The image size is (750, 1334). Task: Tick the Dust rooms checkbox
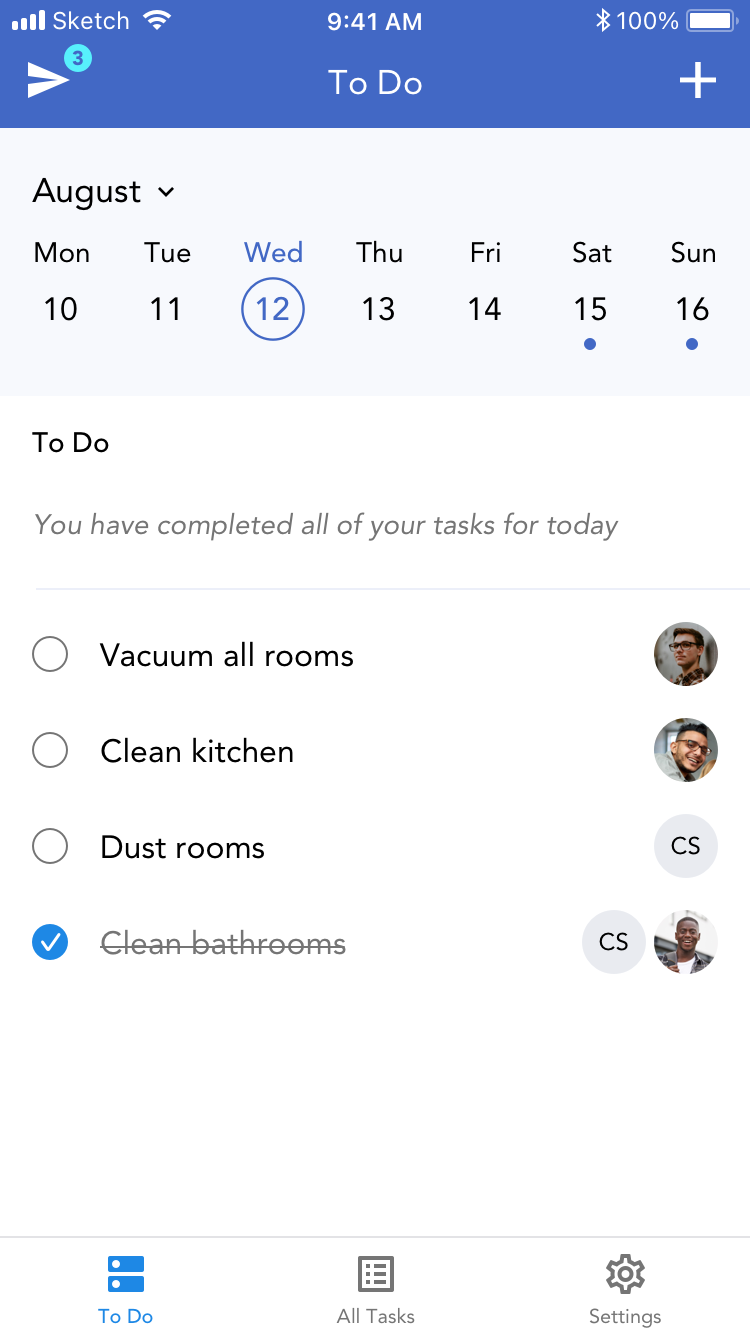50,847
